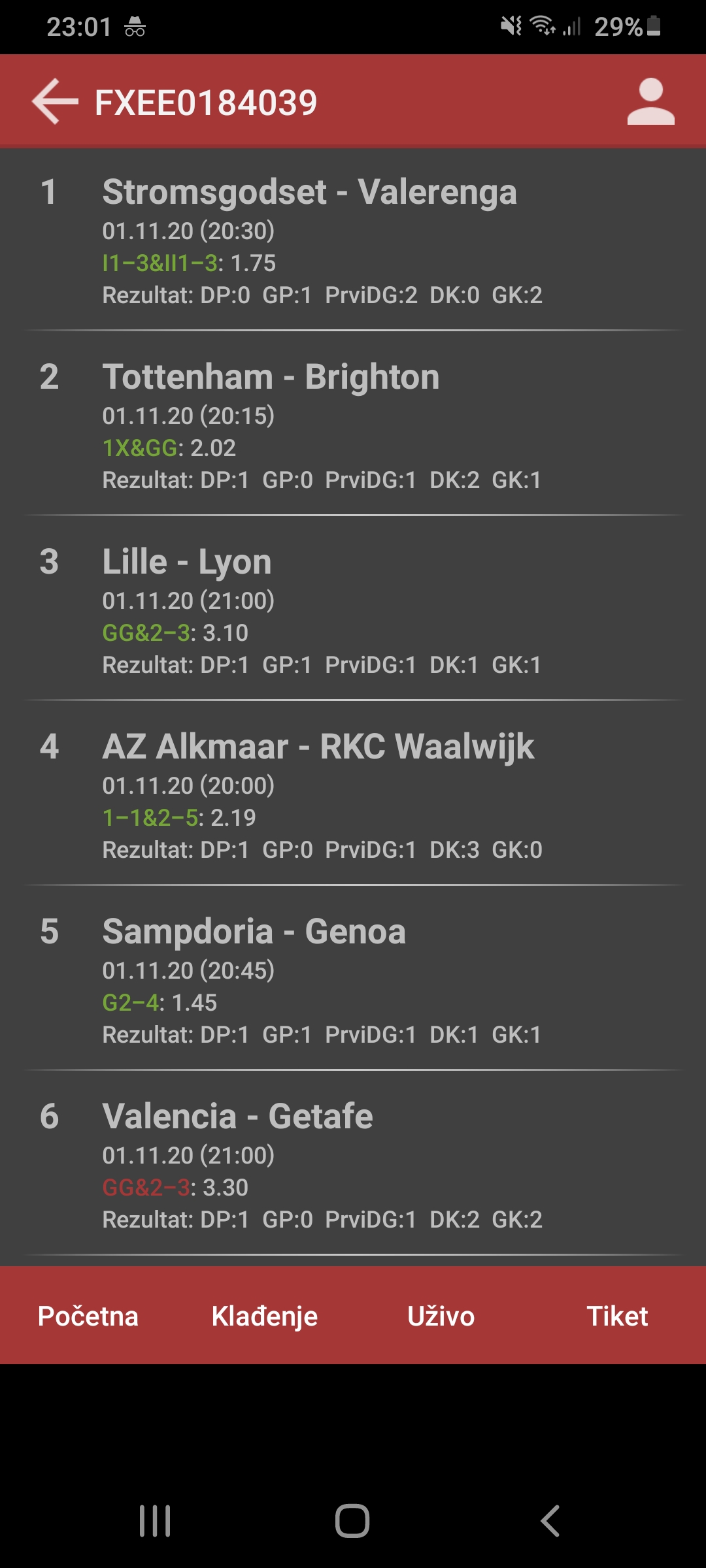Open the Tiket tab

point(617,1316)
